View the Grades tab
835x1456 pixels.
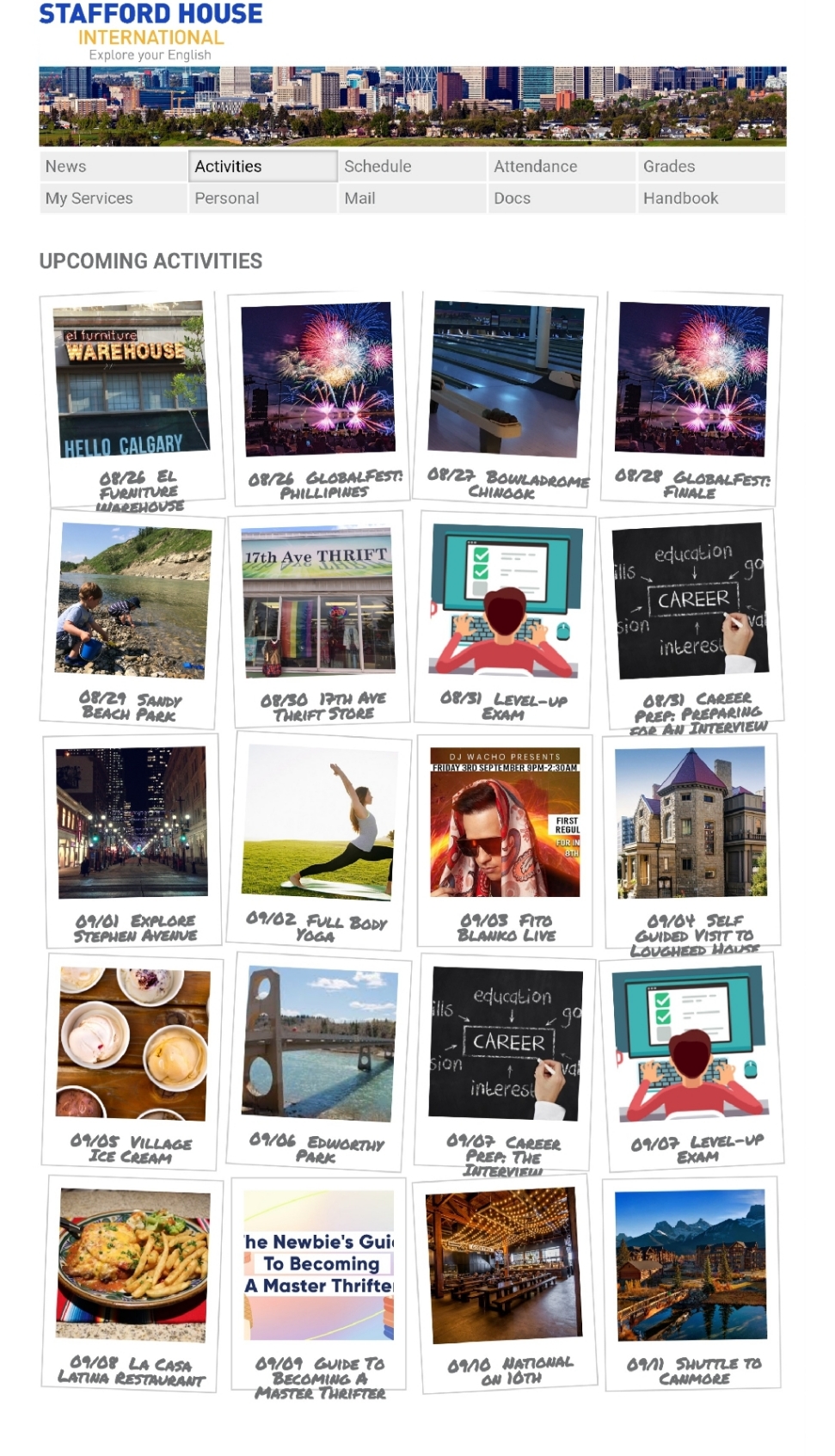711,166
